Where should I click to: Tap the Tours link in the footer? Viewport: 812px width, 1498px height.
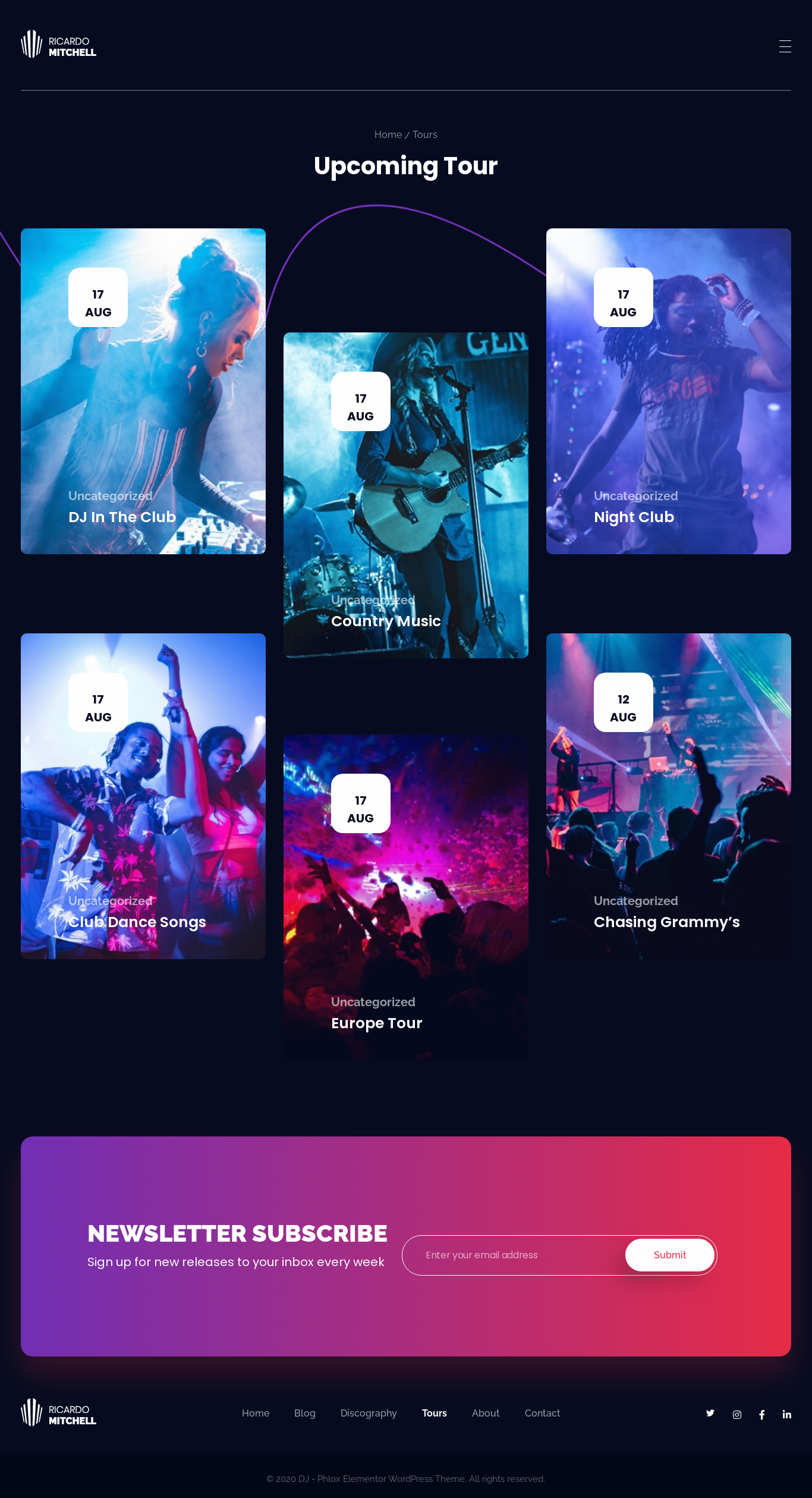(435, 1414)
